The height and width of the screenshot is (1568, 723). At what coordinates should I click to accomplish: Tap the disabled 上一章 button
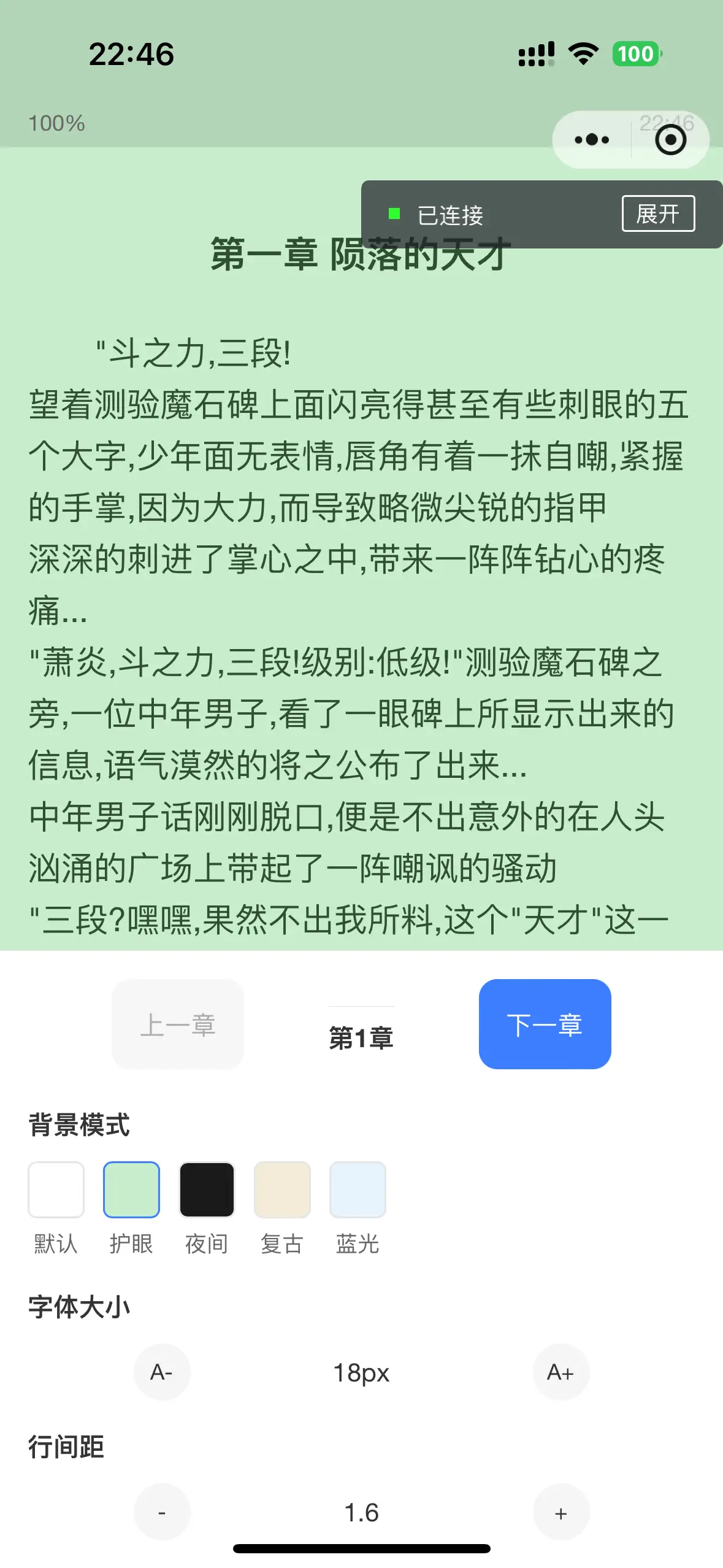178,1024
